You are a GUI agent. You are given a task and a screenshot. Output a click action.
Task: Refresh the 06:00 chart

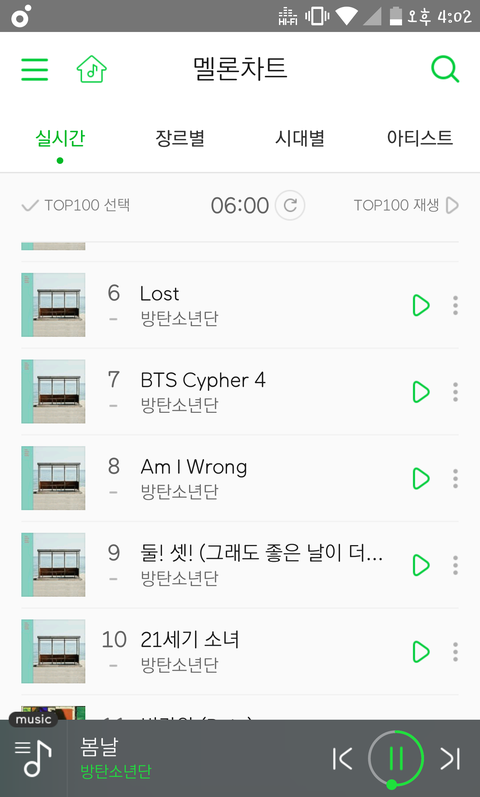290,205
